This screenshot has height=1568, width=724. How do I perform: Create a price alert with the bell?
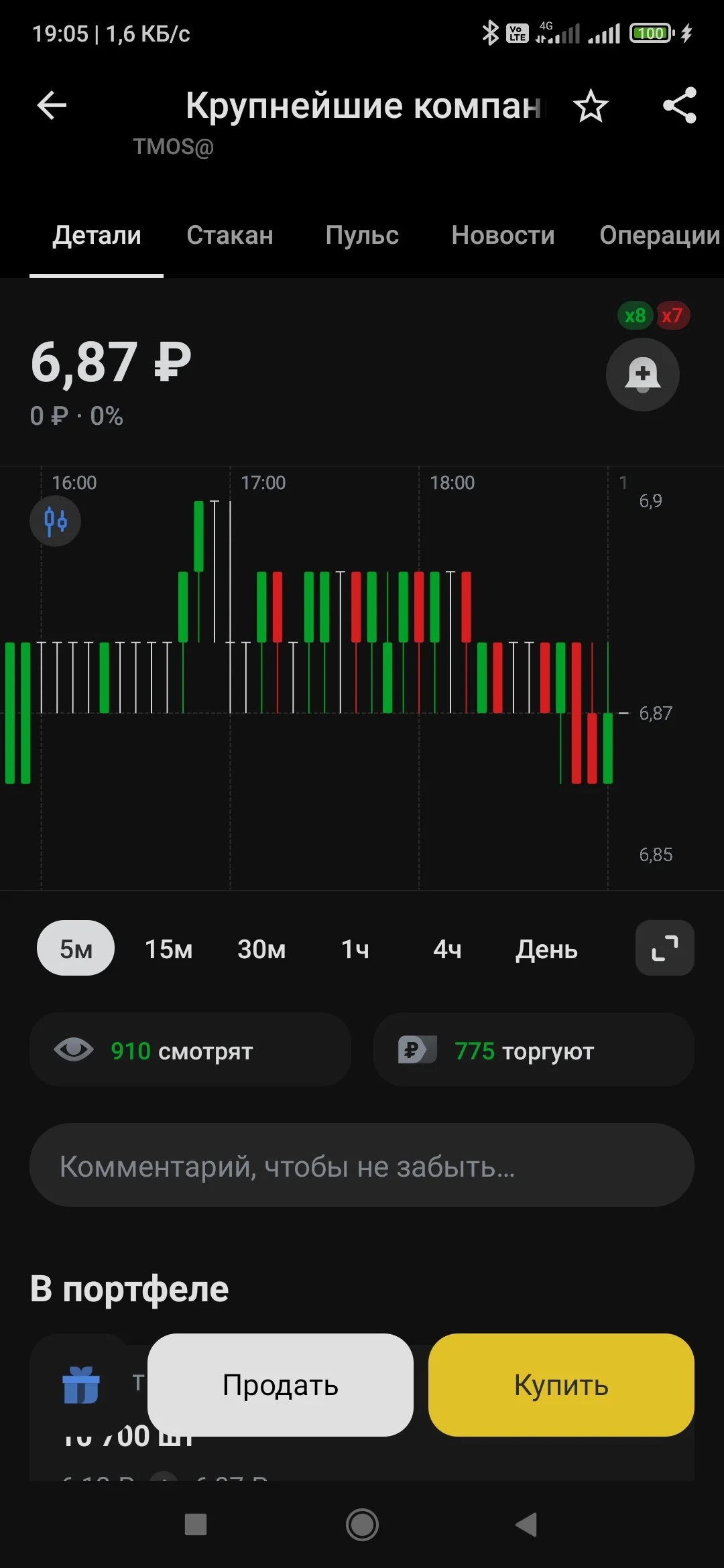click(642, 375)
